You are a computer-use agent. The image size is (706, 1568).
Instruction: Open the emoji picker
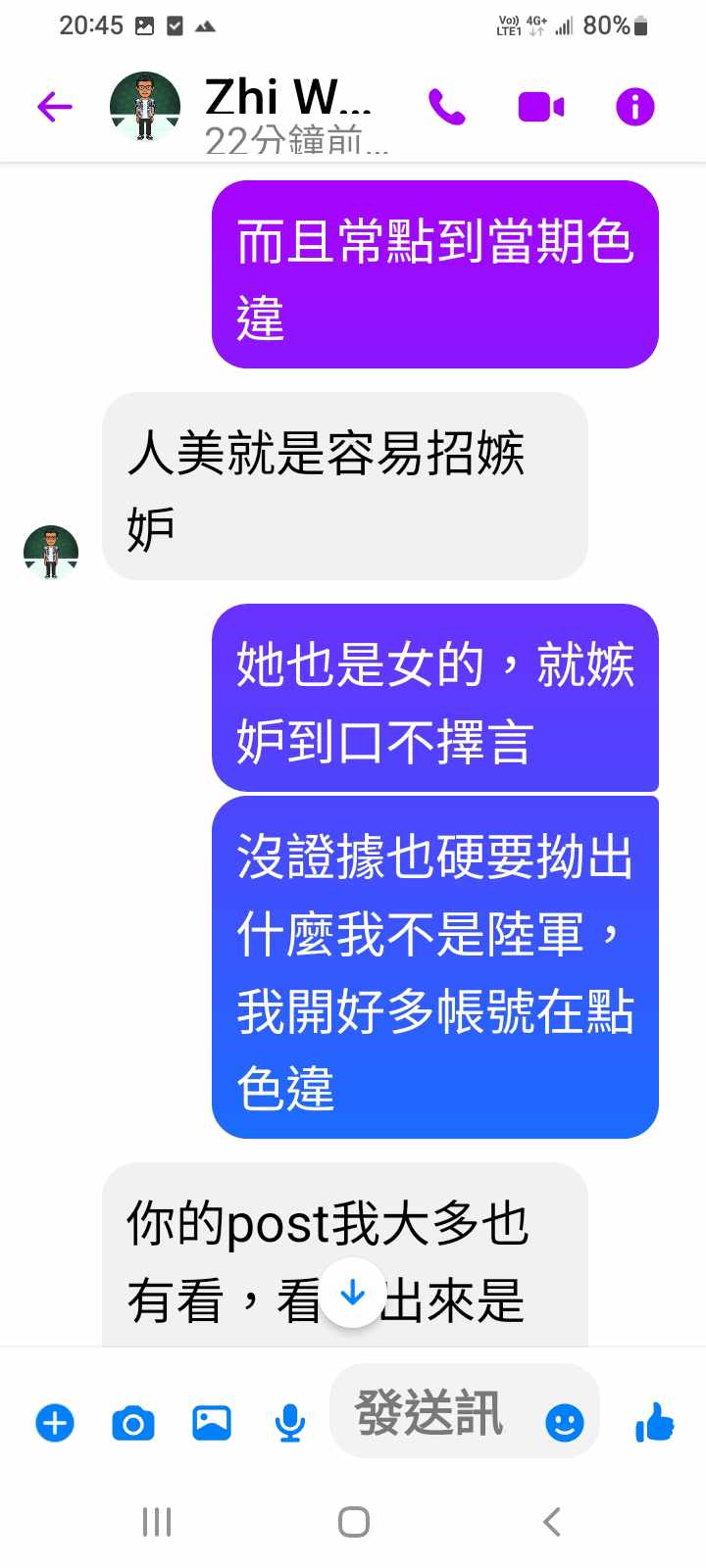tap(564, 1422)
